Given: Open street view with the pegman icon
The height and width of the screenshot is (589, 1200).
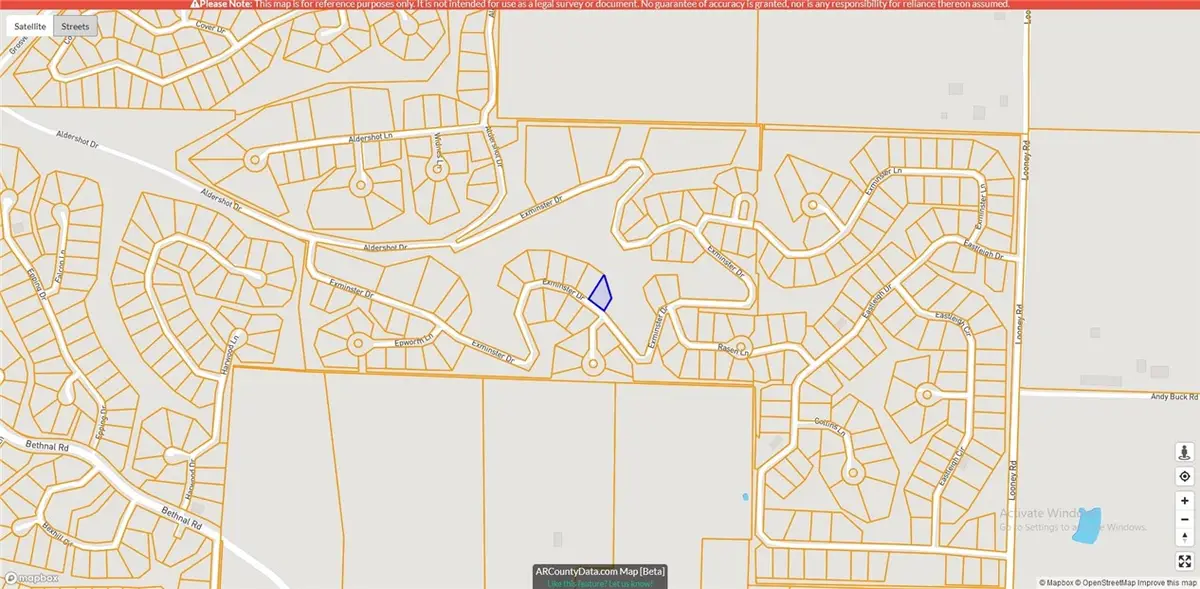Looking at the screenshot, I should coord(1184,452).
